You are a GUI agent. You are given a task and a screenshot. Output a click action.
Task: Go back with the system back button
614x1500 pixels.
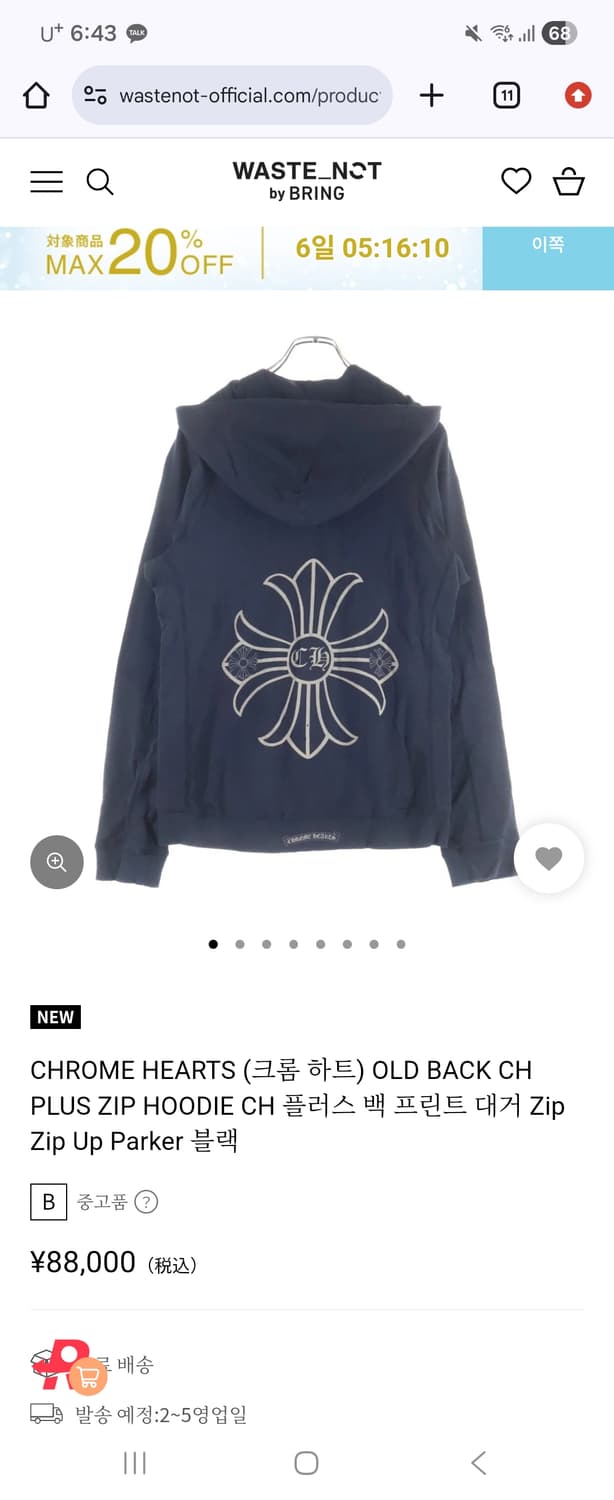[x=478, y=1463]
